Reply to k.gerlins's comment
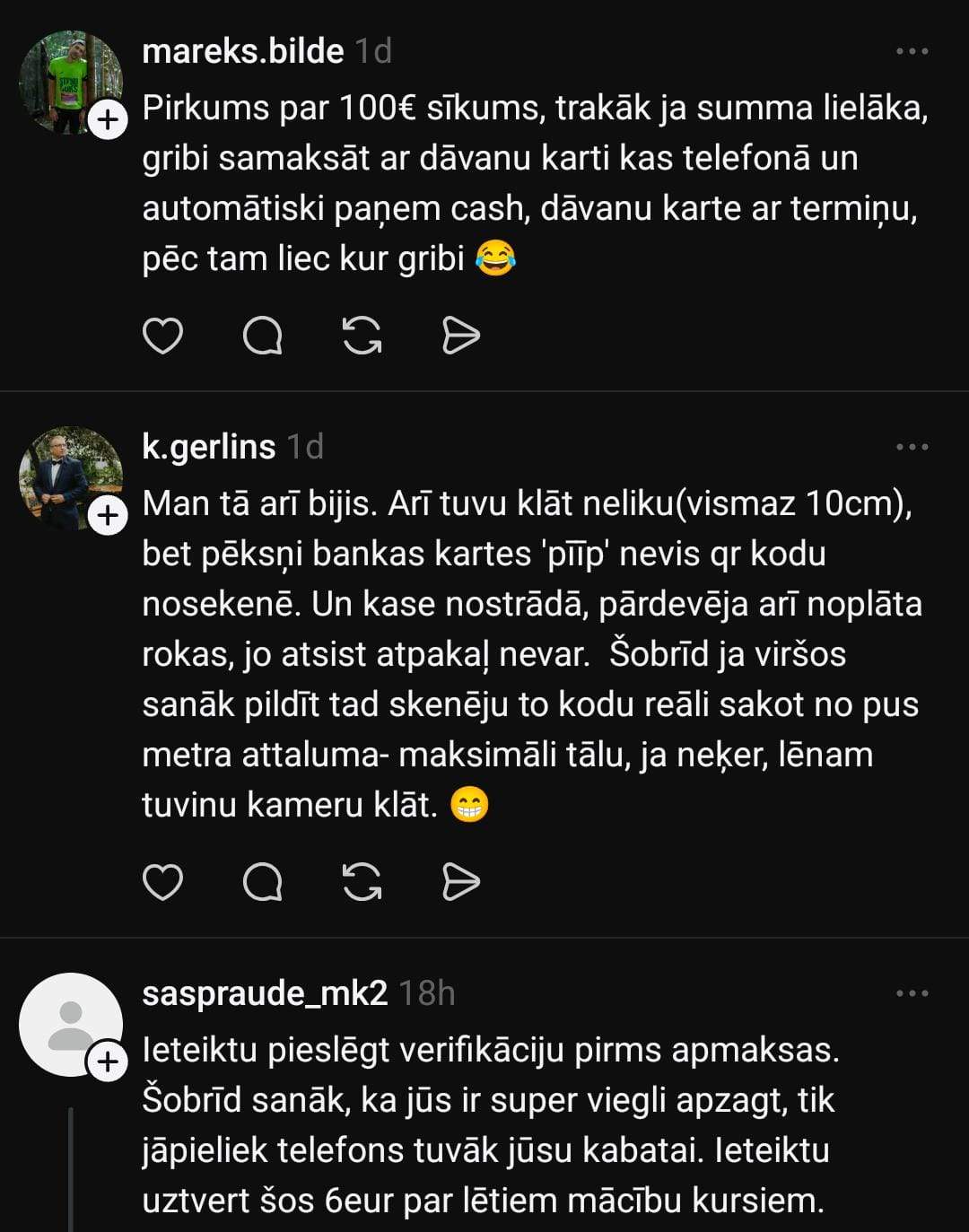The width and height of the screenshot is (969, 1232). pyautogui.click(x=263, y=882)
